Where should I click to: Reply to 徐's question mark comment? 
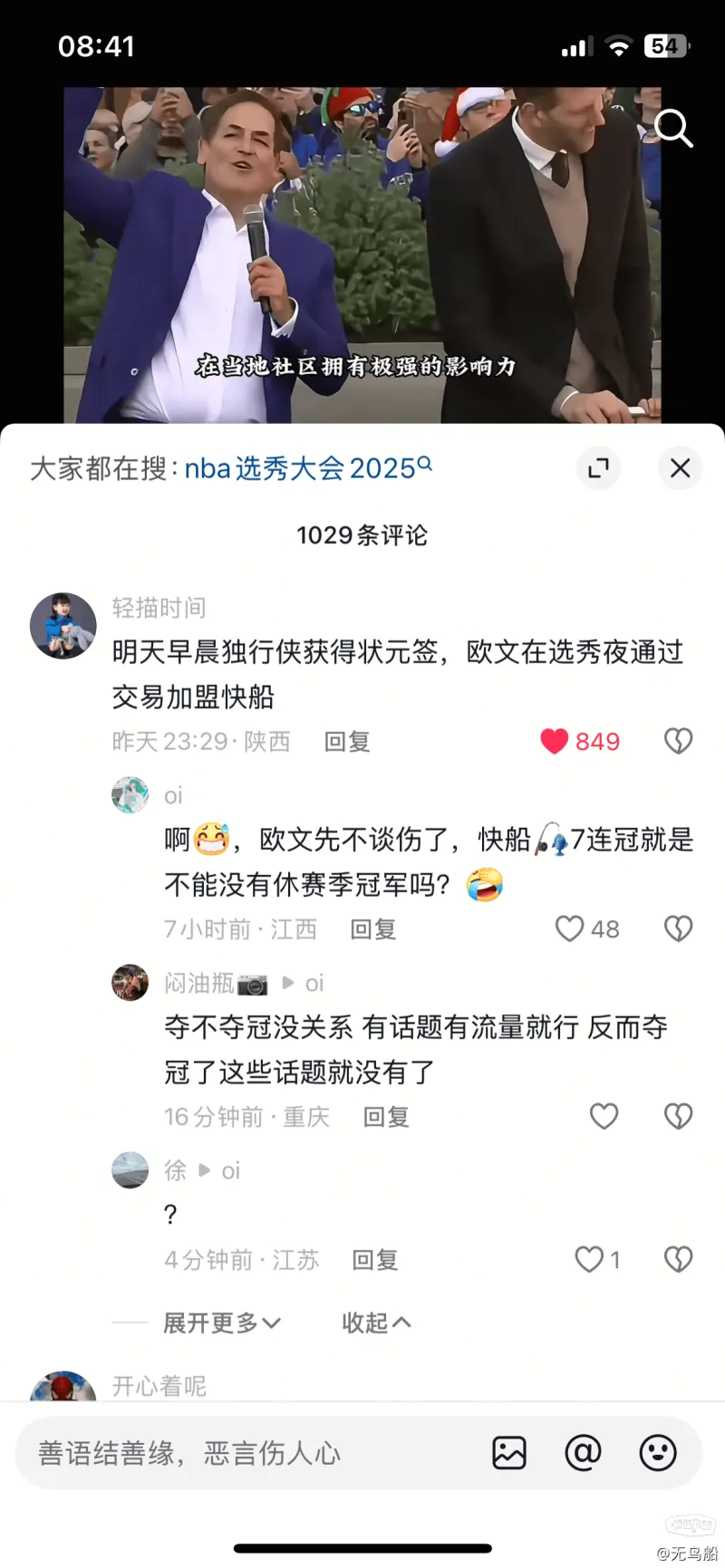[x=374, y=1260]
